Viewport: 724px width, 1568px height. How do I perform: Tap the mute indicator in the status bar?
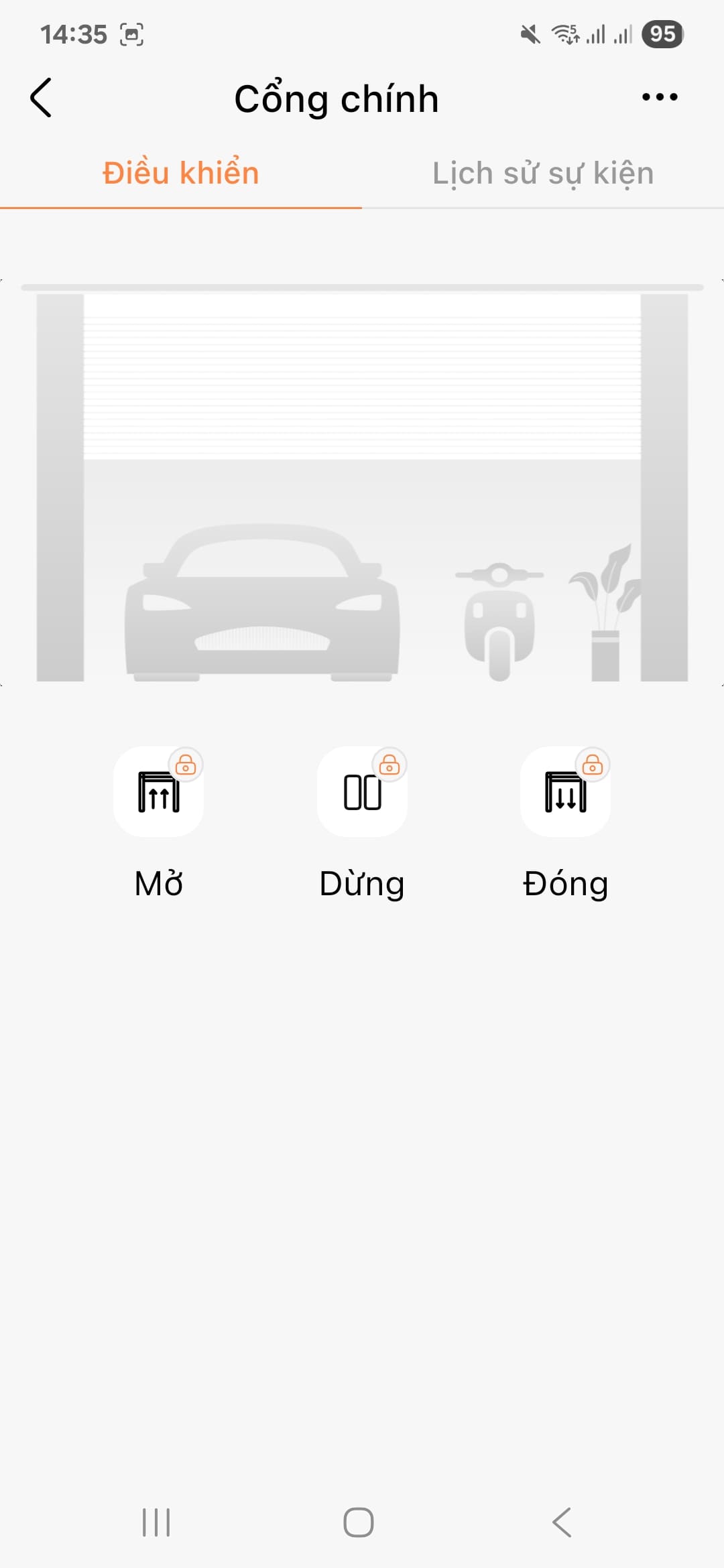point(529,32)
